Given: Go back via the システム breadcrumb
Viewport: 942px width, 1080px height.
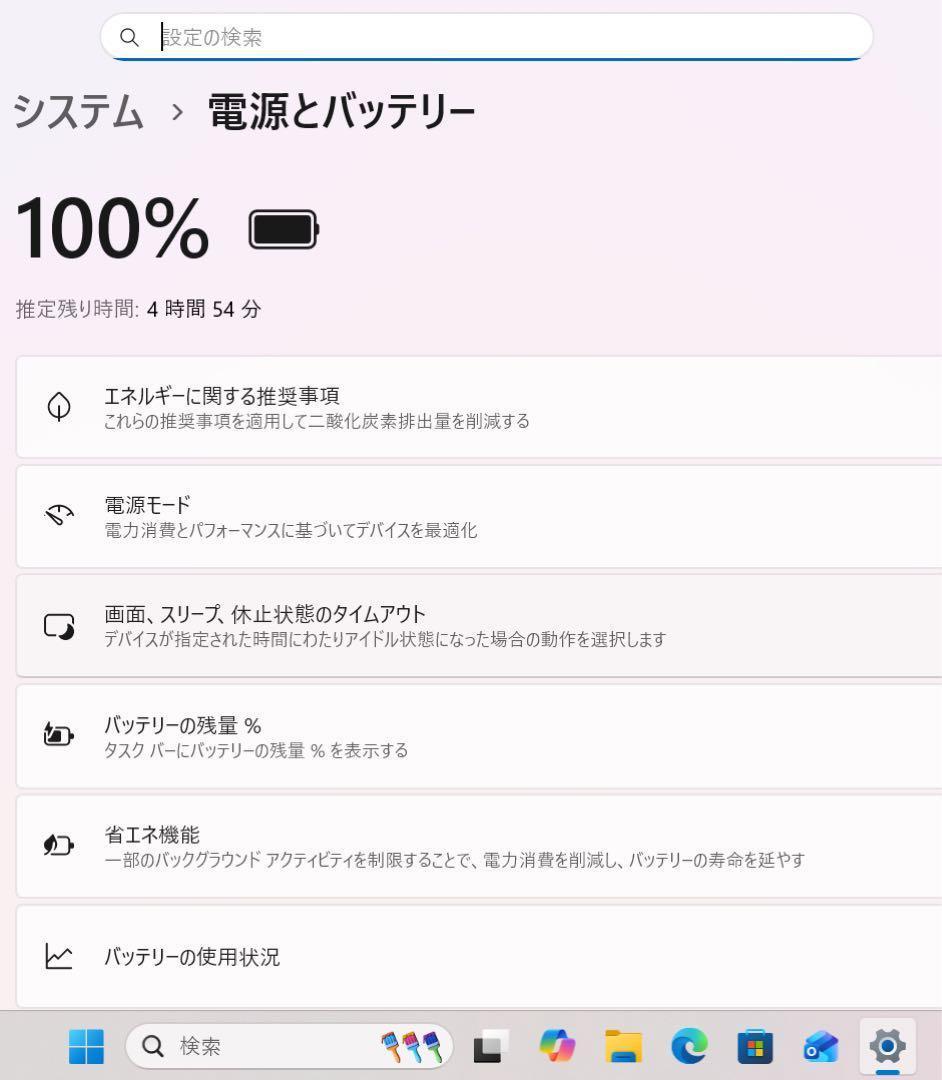Looking at the screenshot, I should tap(78, 112).
